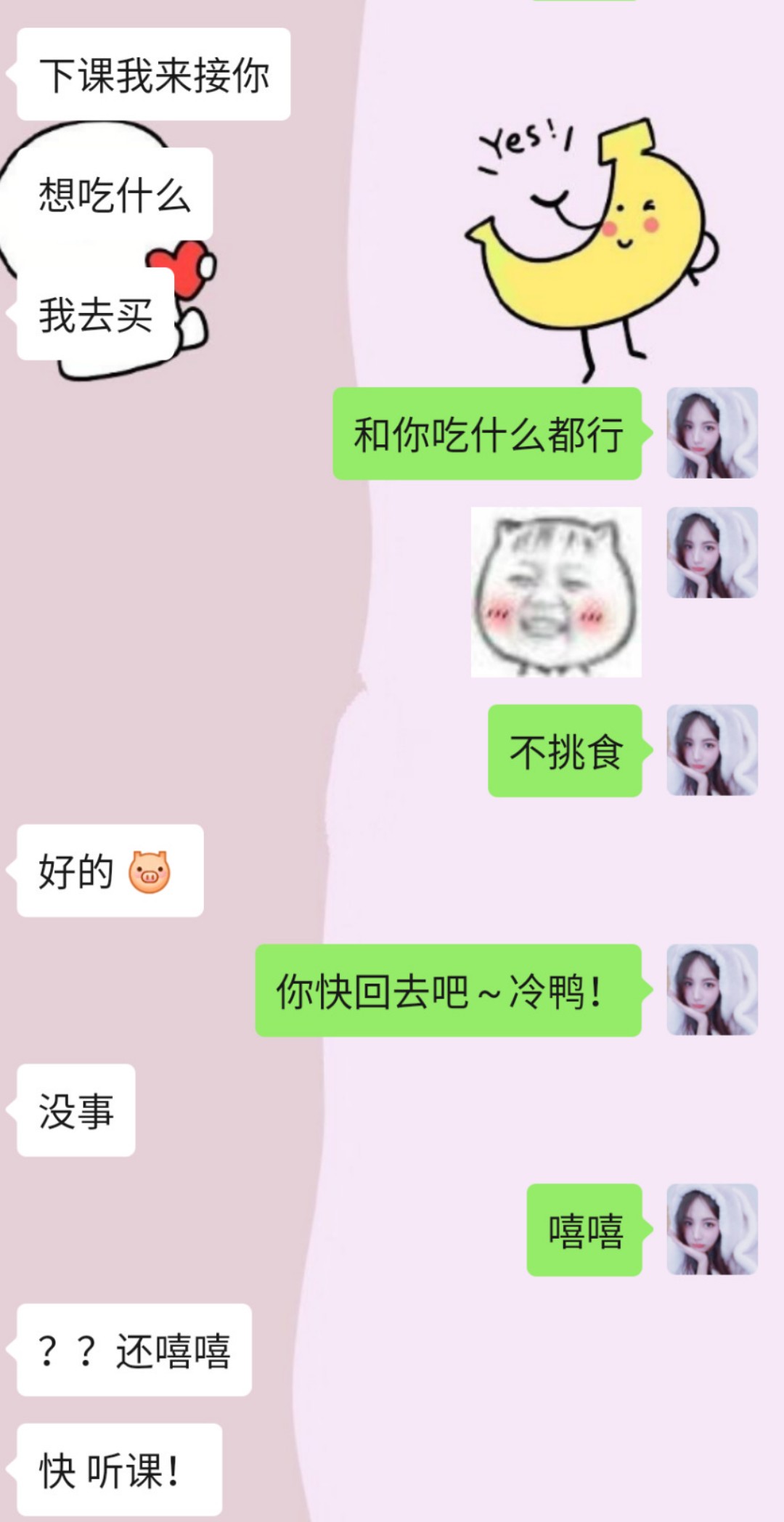Tap the avatar beside "和你吃什么都行"
Screen dimensions: 784x1522
(x=712, y=433)
